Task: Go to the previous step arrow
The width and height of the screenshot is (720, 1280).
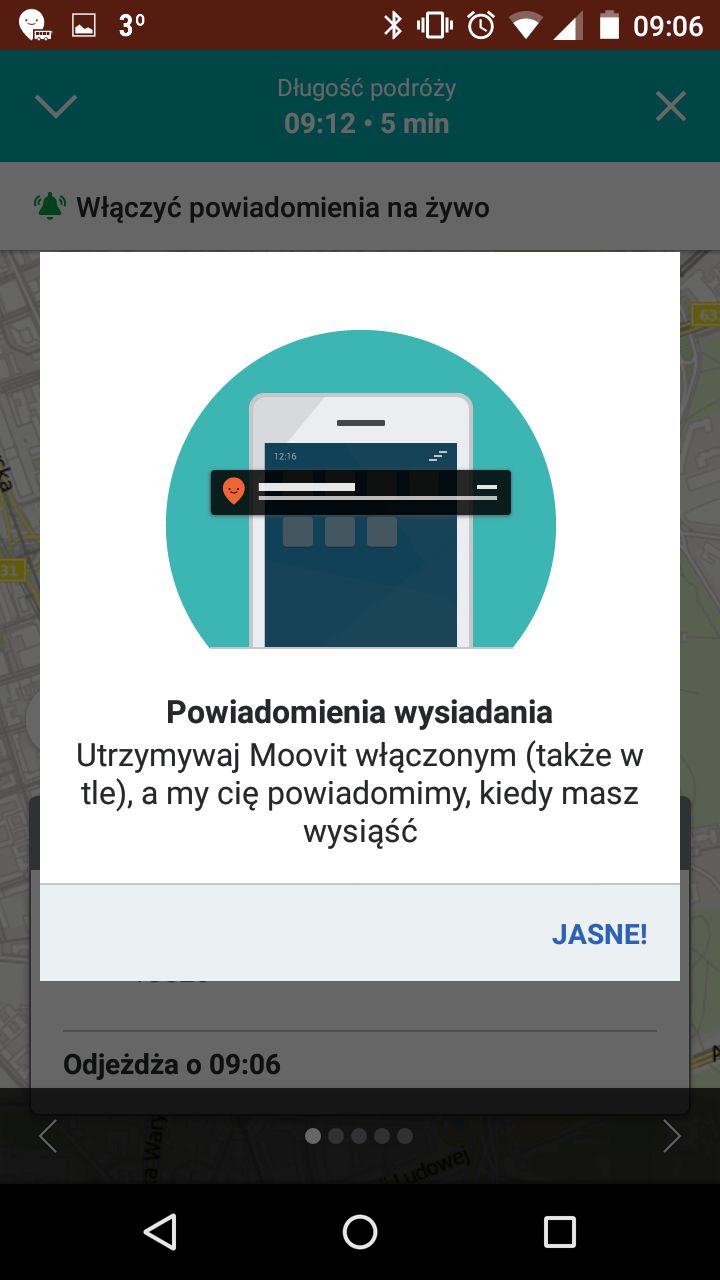Action: (47, 1136)
